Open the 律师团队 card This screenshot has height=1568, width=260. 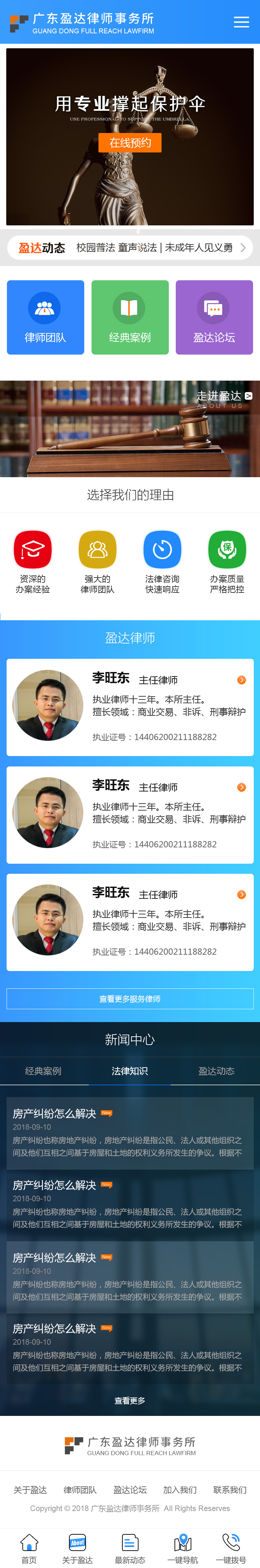(45, 317)
